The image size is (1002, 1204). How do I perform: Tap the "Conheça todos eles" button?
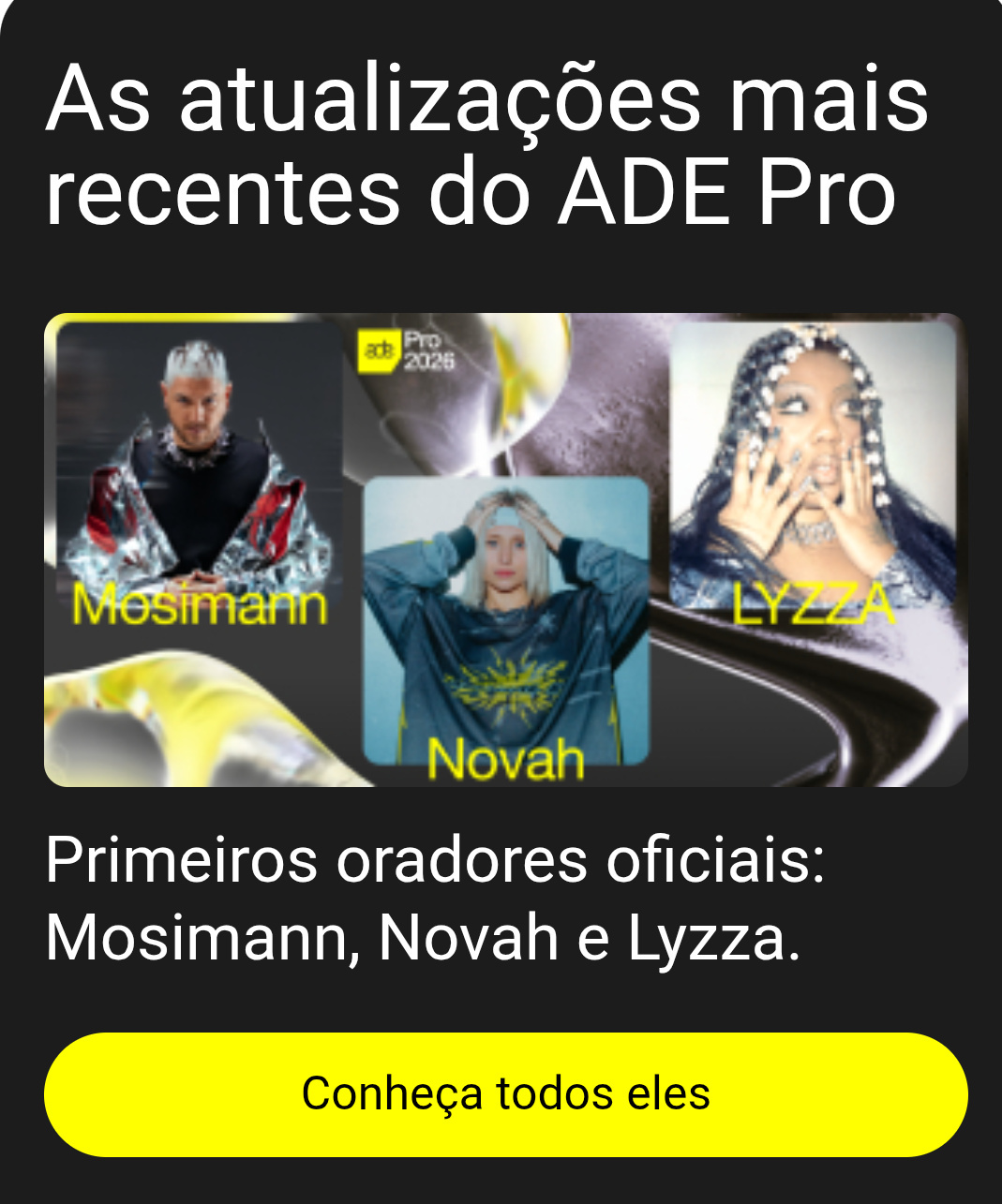[505, 1094]
